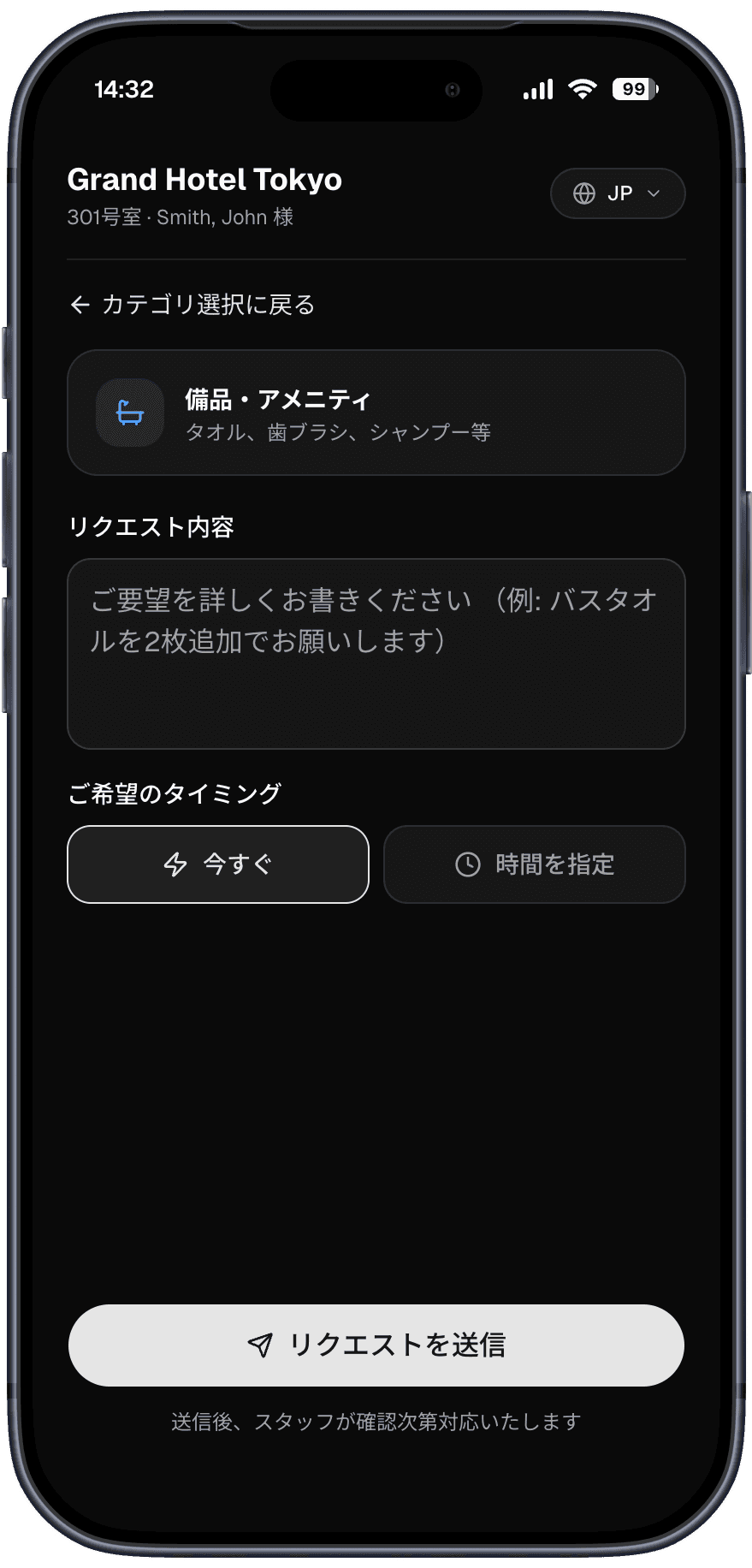Click the battery indicator showing 99
Image resolution: width=752 pixels, height=1568 pixels.
633,89
